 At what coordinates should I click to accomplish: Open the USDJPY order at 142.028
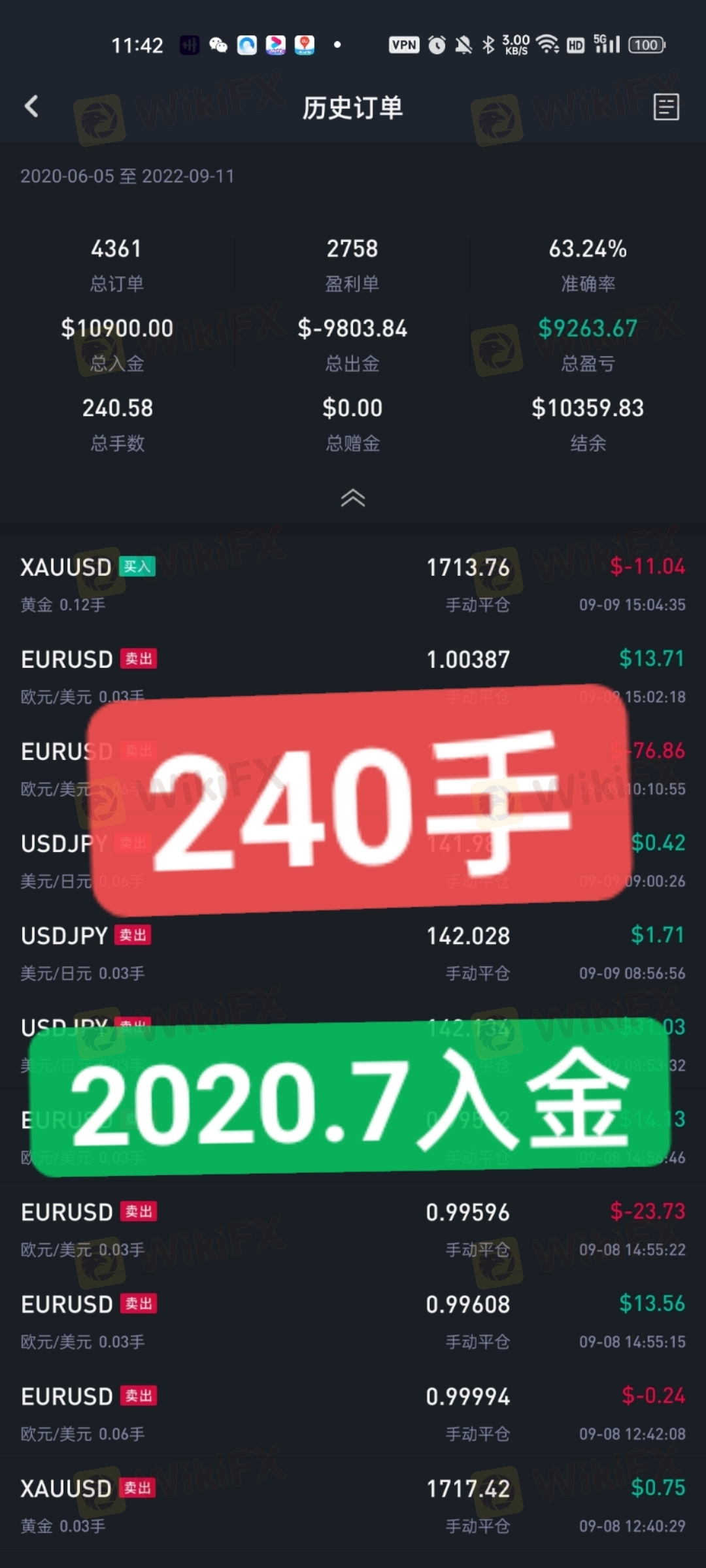click(353, 953)
